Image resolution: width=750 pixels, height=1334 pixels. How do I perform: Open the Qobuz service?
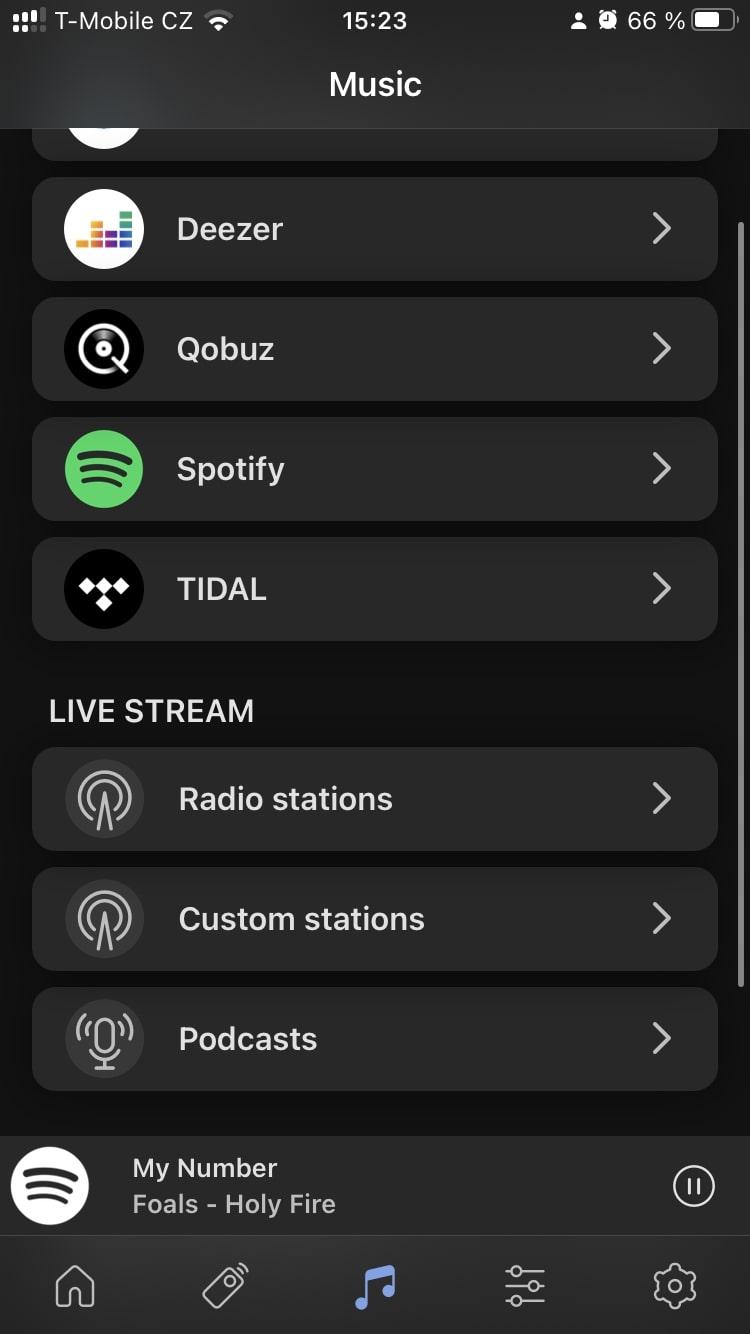(375, 349)
